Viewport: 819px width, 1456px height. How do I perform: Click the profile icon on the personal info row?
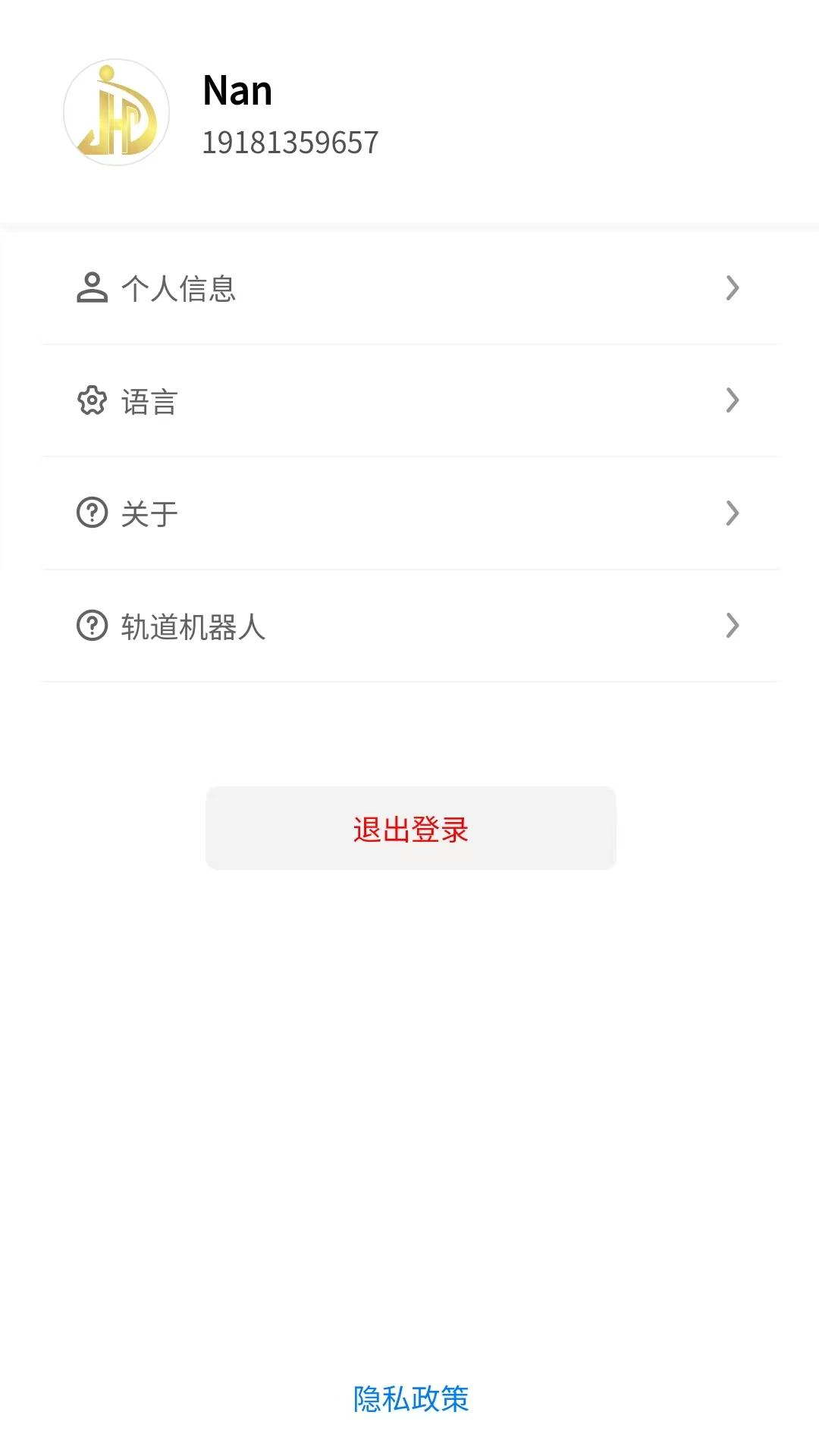[92, 288]
